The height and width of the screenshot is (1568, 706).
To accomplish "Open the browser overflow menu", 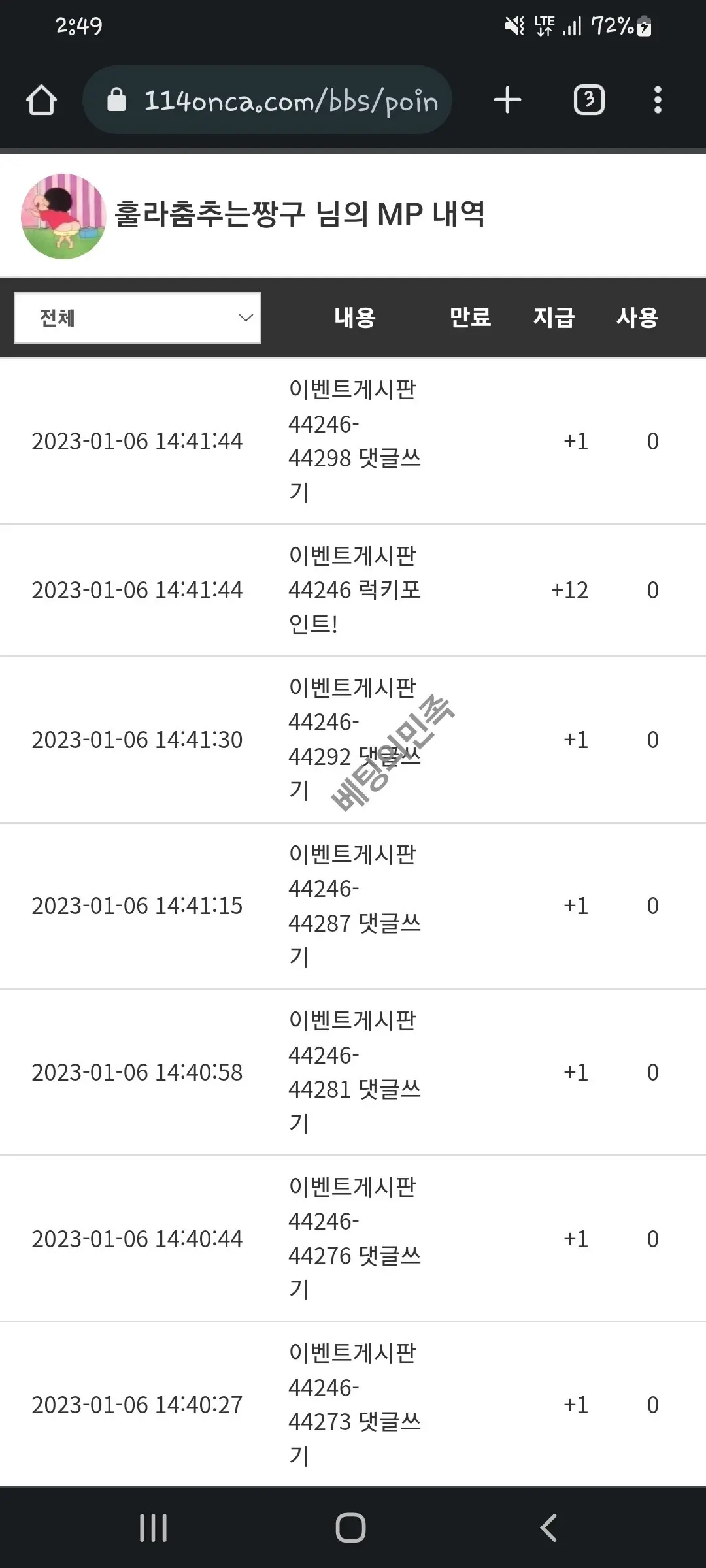I will pyautogui.click(x=658, y=100).
